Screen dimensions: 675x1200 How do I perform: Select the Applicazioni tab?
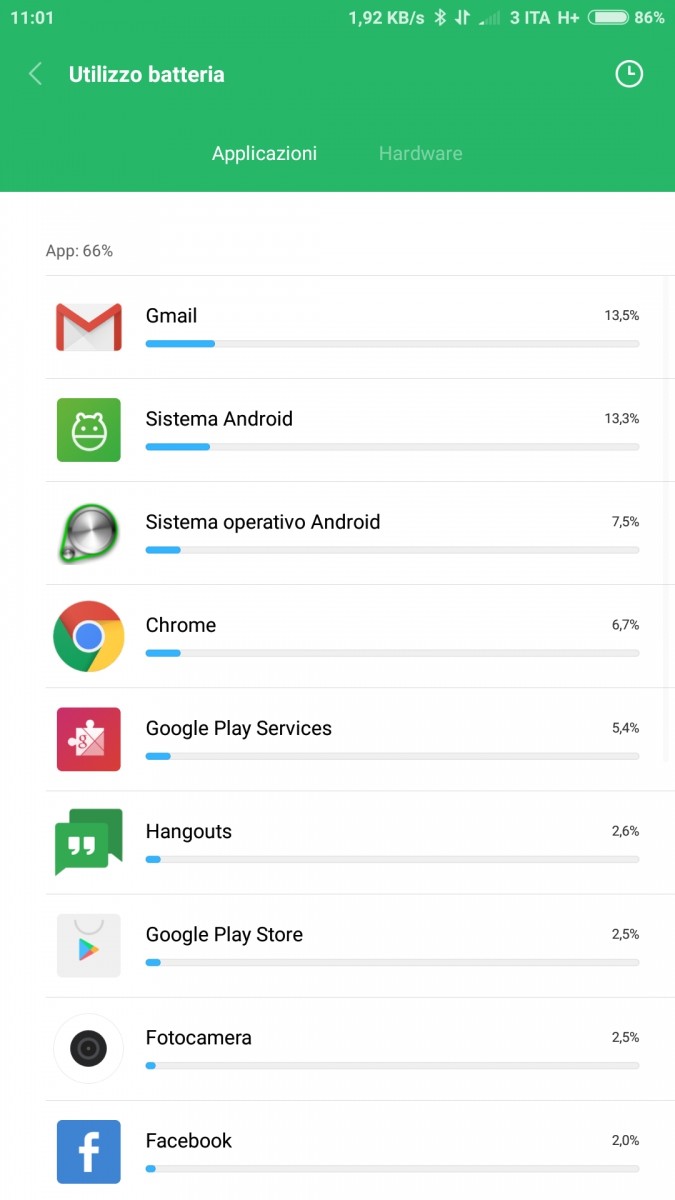264,153
